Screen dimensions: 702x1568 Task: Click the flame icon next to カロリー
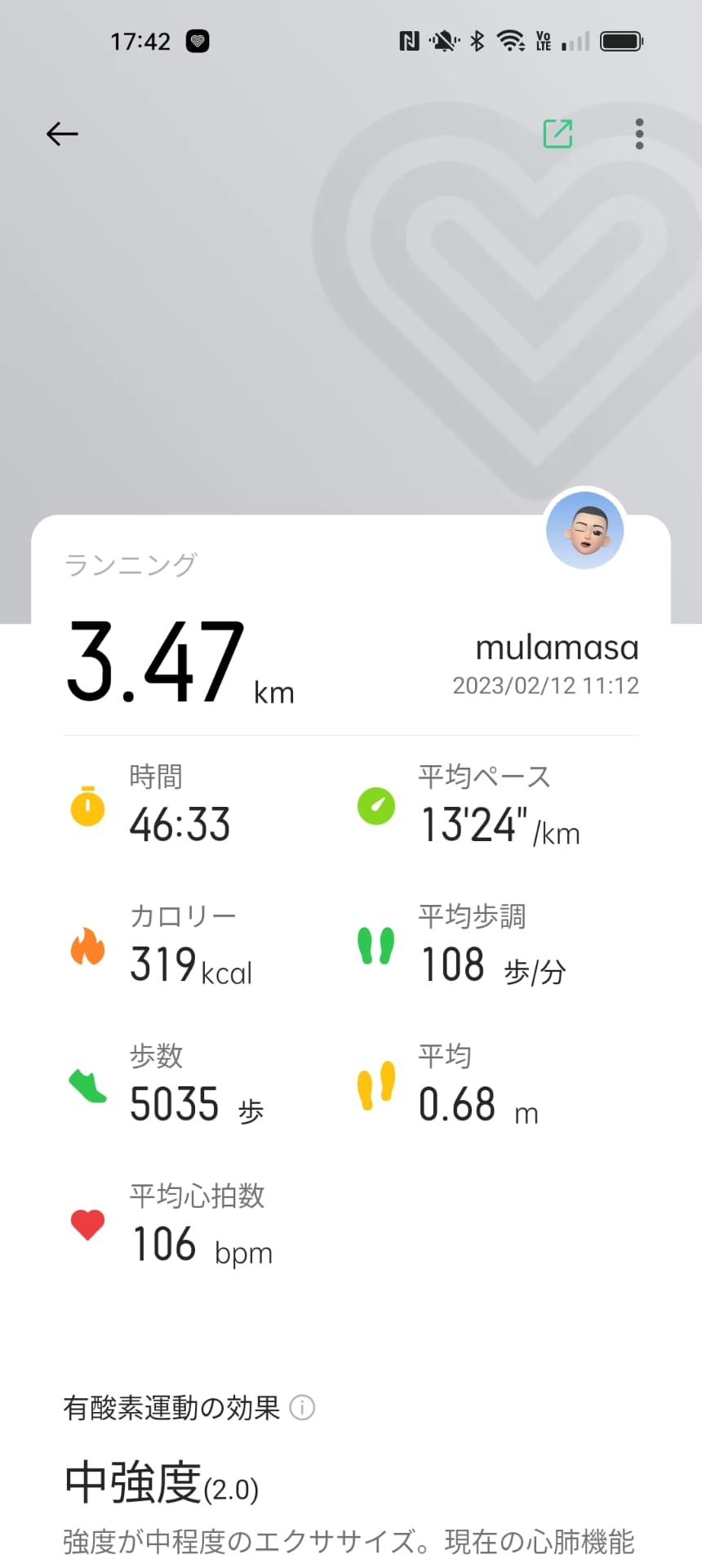(x=87, y=946)
